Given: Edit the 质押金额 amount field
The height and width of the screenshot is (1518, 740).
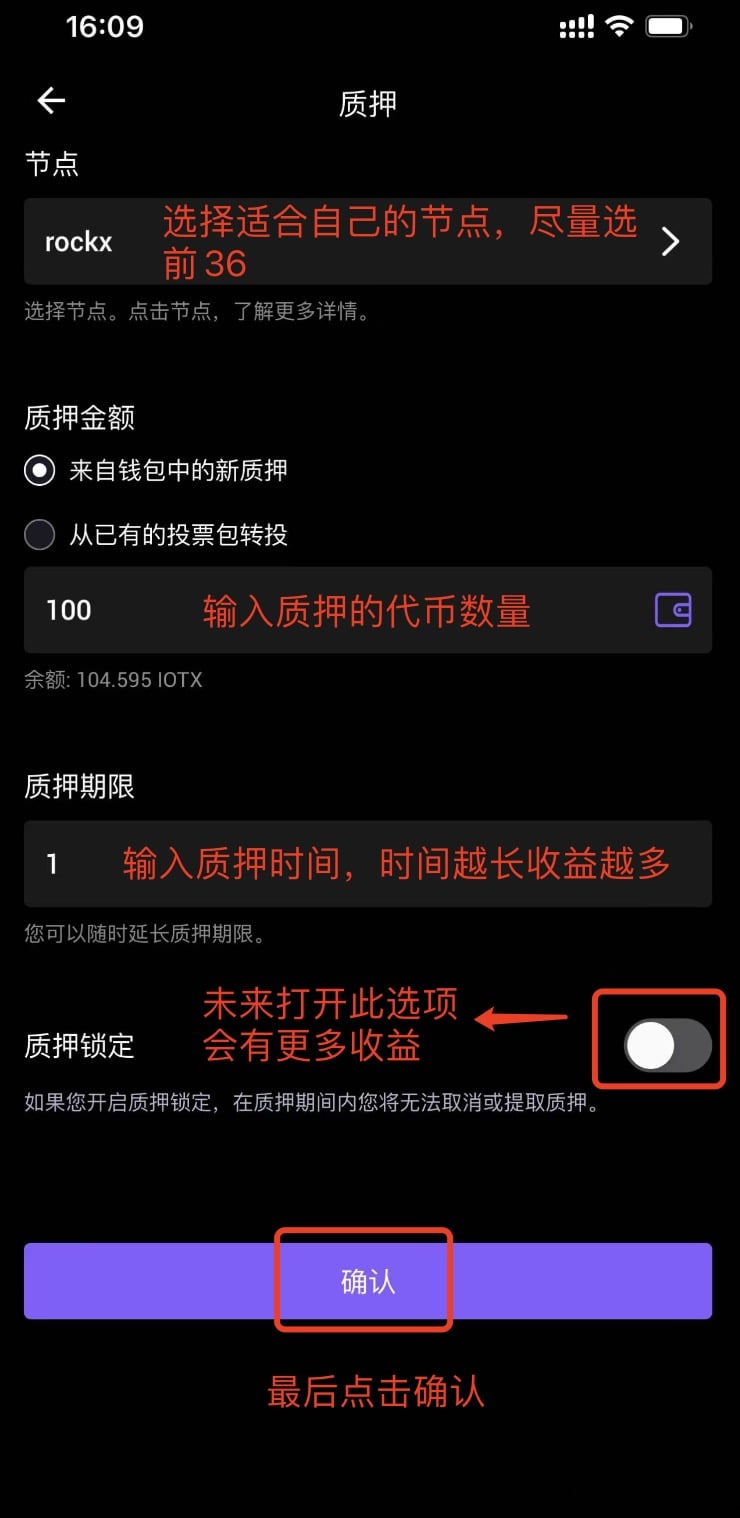Looking at the screenshot, I should 330,610.
